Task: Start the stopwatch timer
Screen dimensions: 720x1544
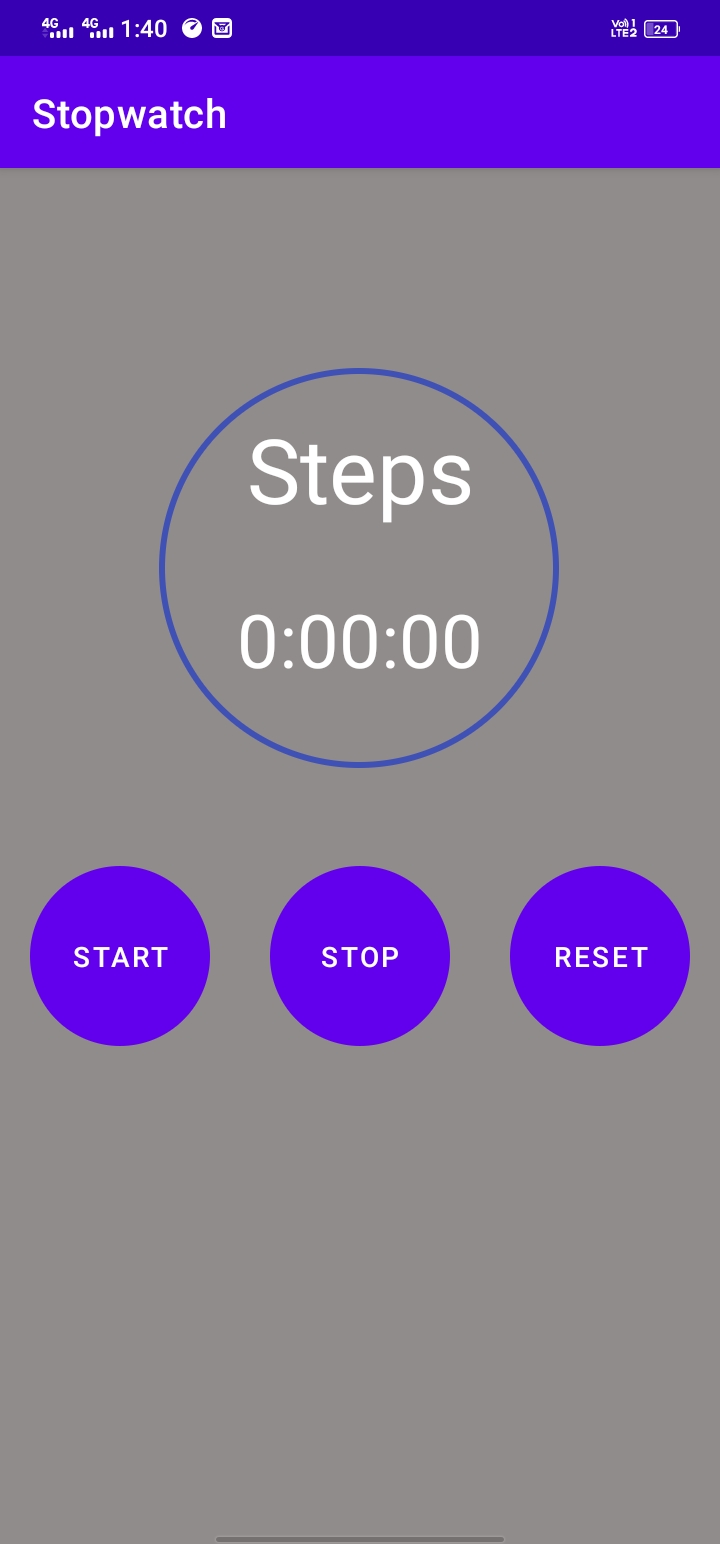Action: 120,956
